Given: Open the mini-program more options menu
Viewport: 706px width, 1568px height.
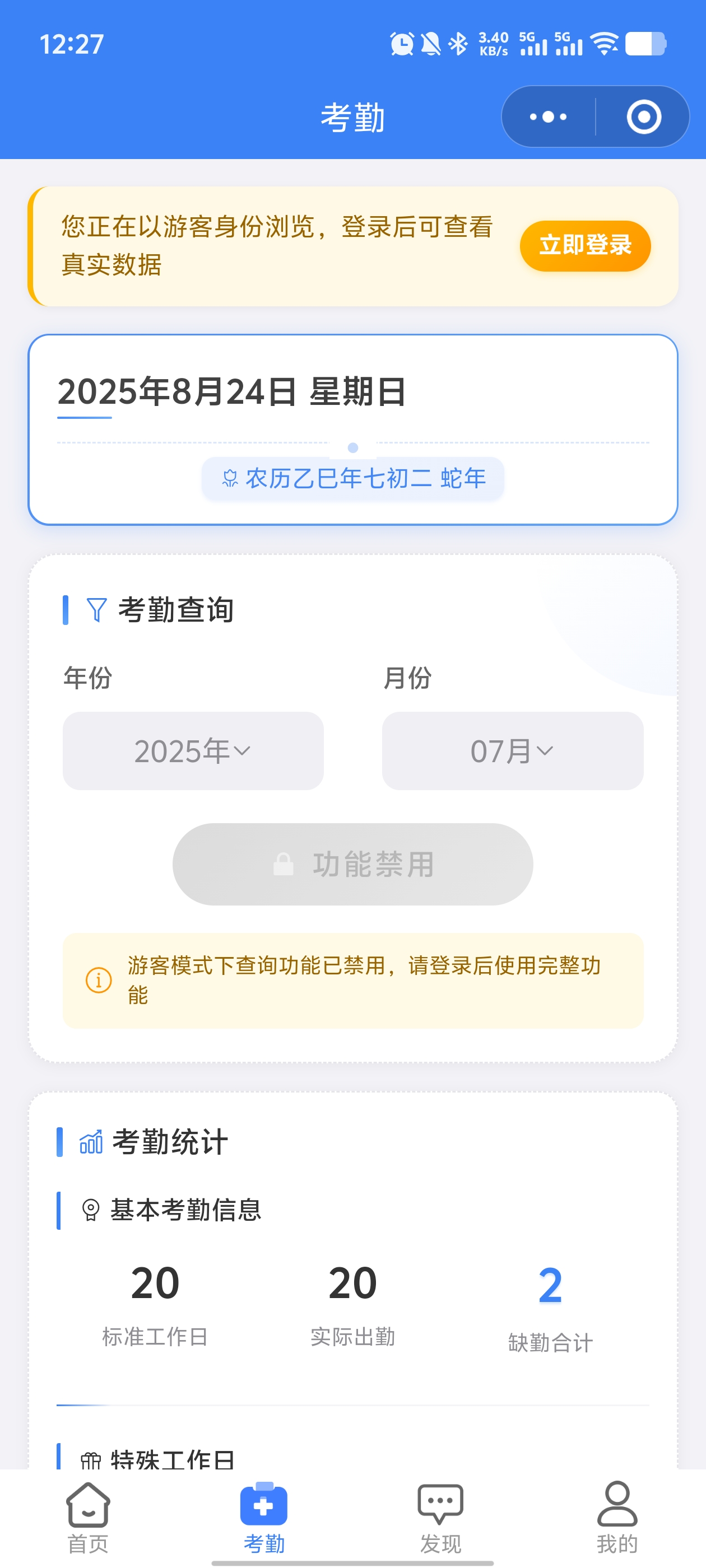Looking at the screenshot, I should click(x=547, y=116).
